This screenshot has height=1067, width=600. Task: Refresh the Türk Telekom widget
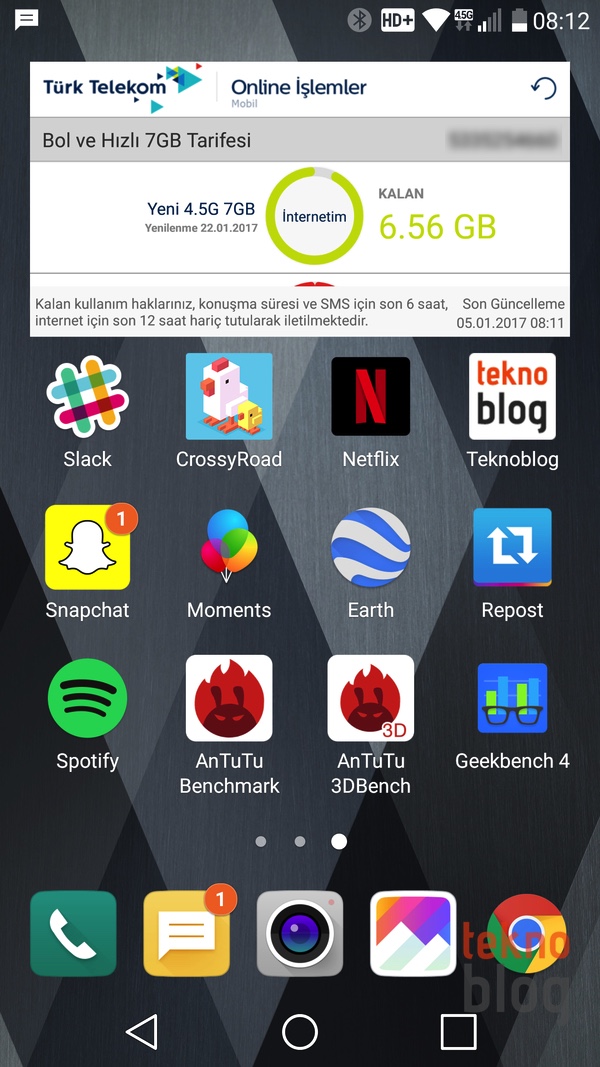click(544, 88)
